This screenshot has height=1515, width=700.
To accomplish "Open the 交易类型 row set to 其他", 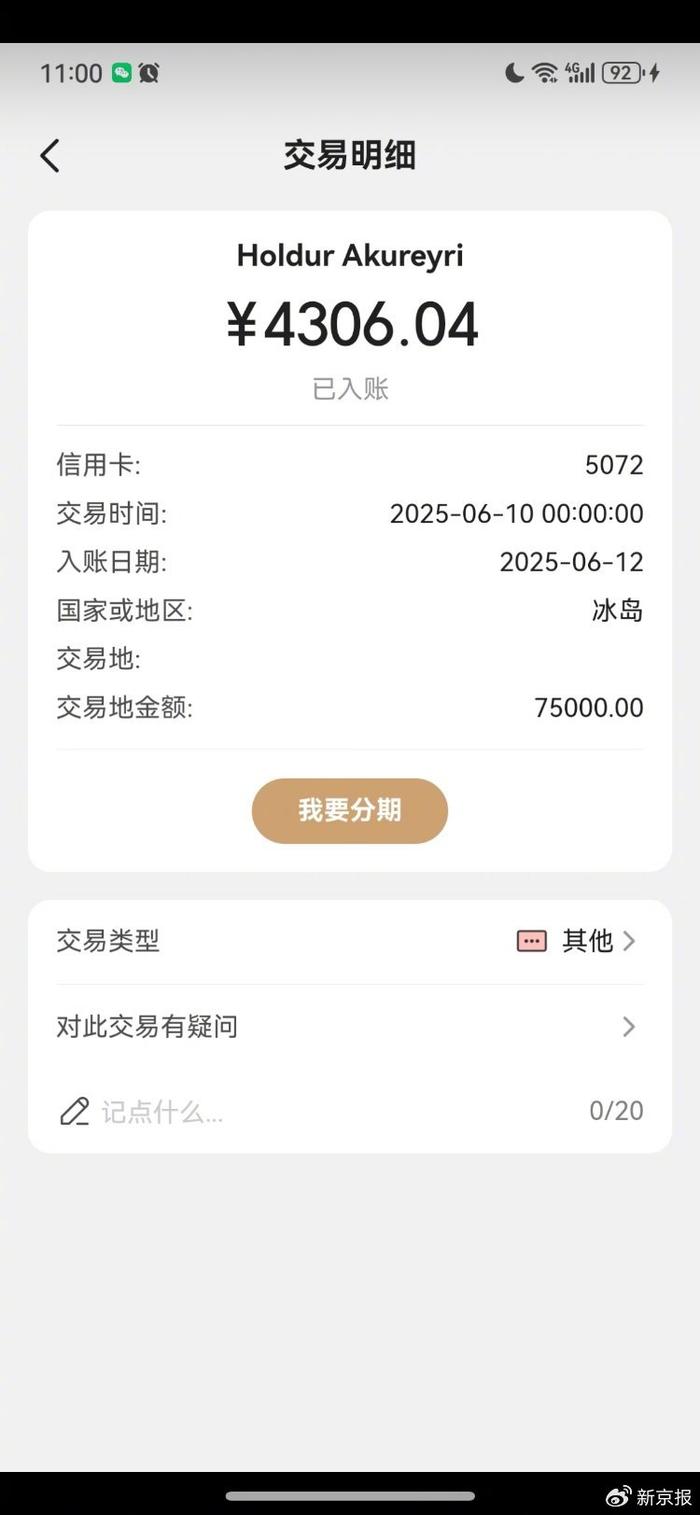I will (349, 941).
